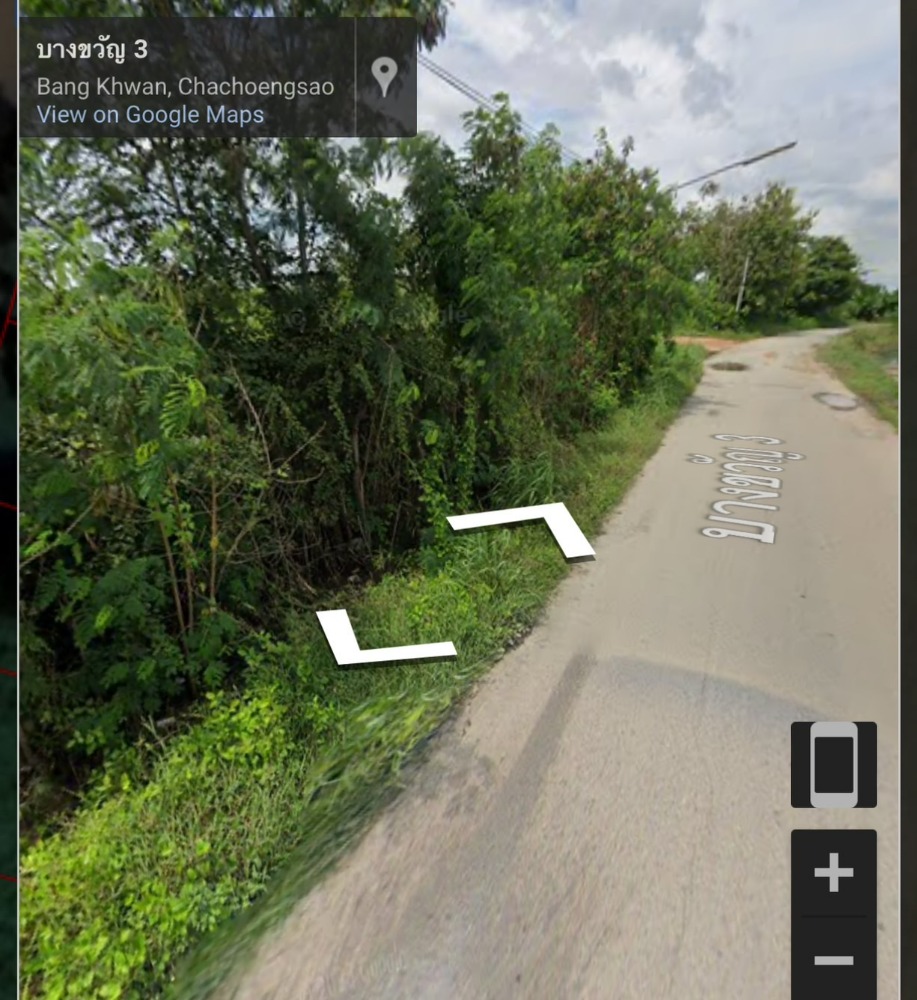This screenshot has width=917, height=1000.
Task: Toggle phone motion tracking mode
Action: pyautogui.click(x=833, y=765)
